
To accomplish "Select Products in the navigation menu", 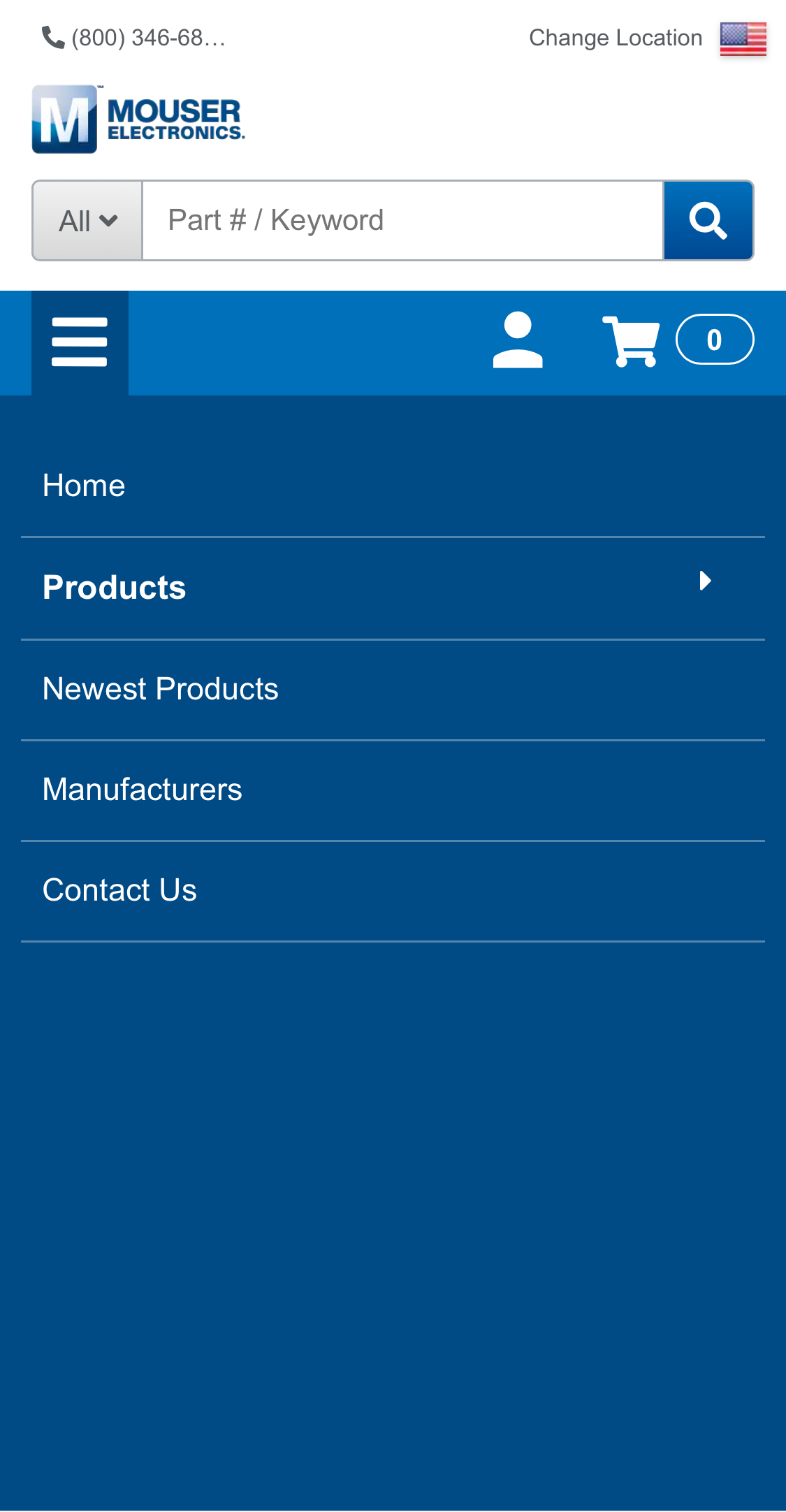I will click(x=114, y=587).
